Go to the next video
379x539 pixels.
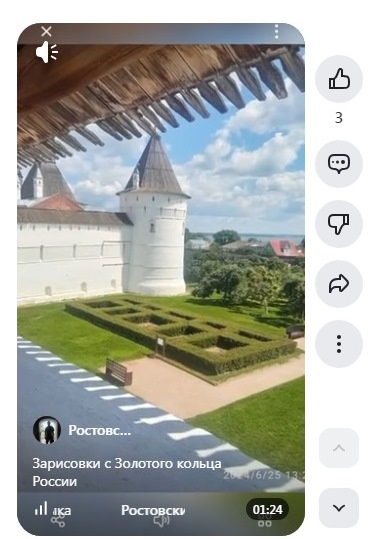tap(339, 508)
